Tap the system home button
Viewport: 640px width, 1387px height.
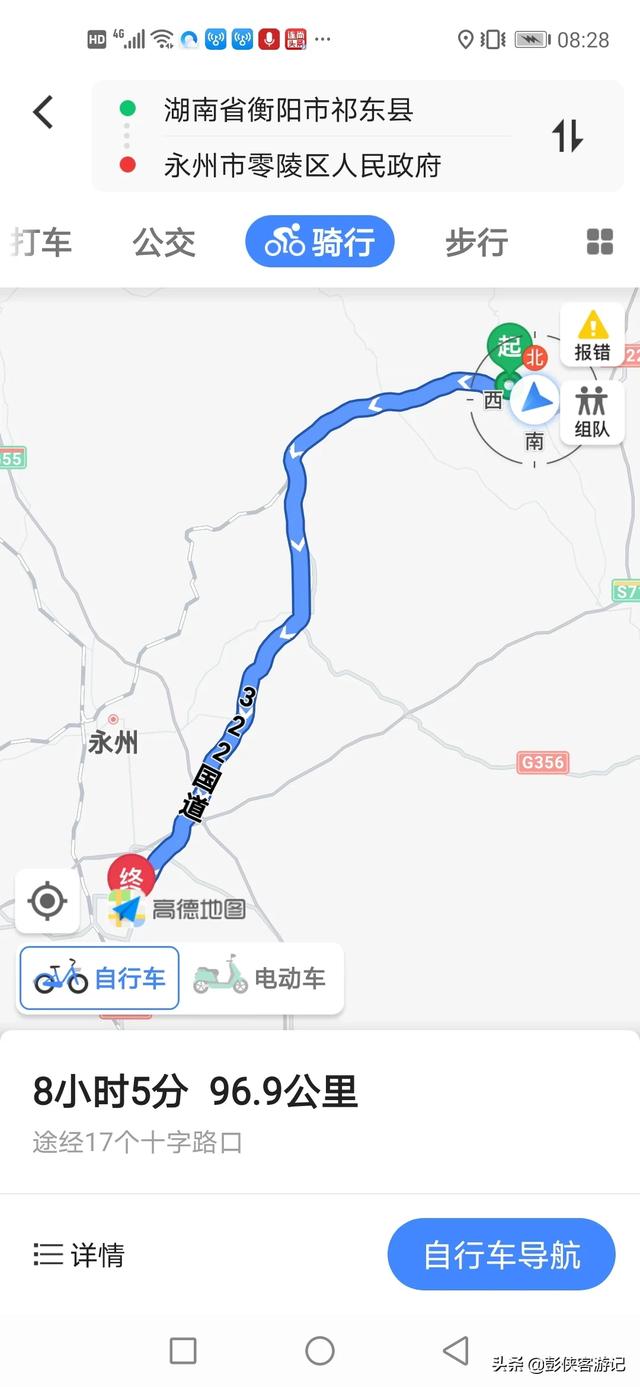(320, 1351)
